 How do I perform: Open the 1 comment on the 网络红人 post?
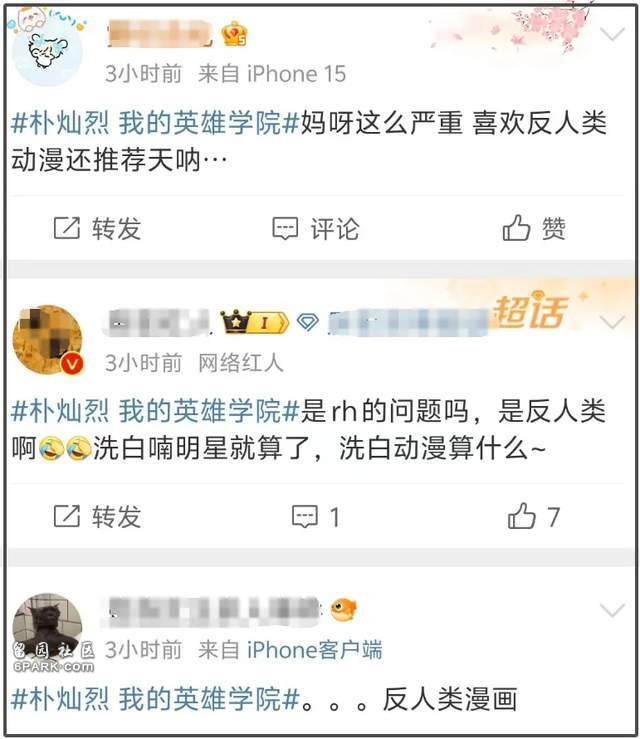(x=316, y=517)
